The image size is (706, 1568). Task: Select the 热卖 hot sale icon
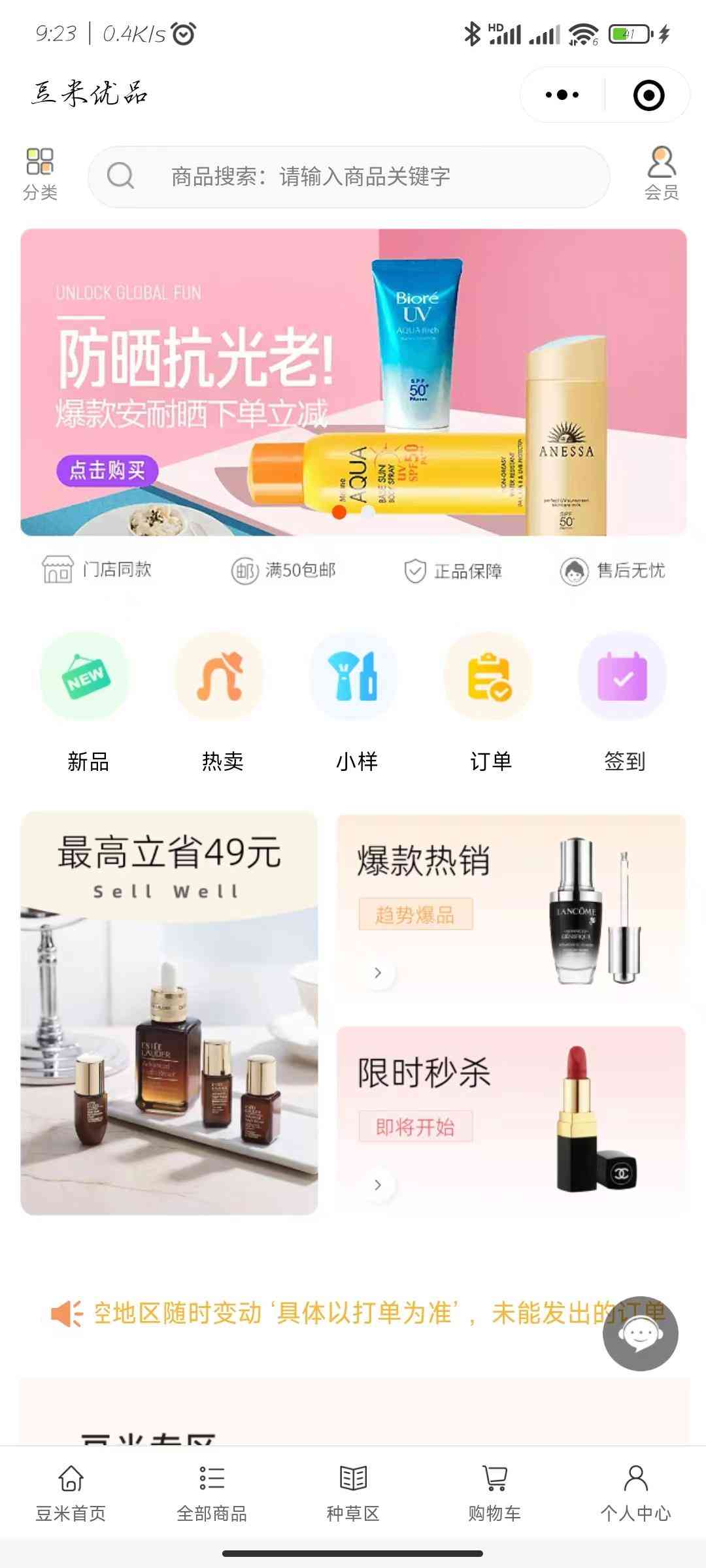tap(218, 678)
